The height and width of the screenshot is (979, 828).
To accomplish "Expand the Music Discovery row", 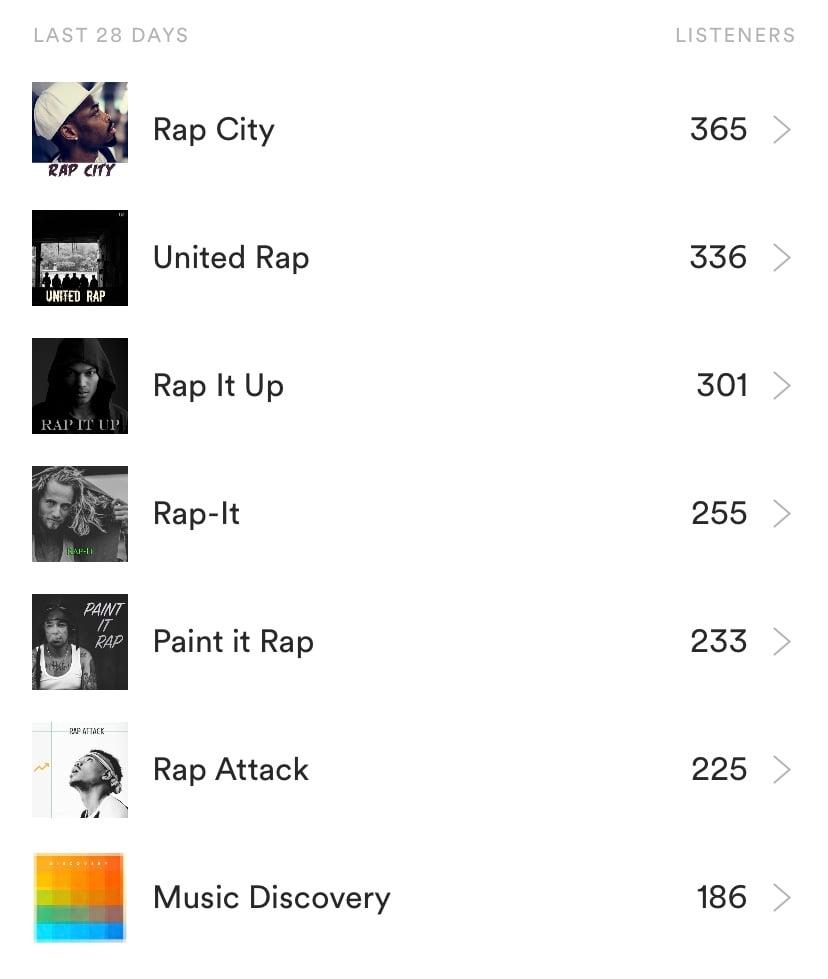I will coord(783,897).
